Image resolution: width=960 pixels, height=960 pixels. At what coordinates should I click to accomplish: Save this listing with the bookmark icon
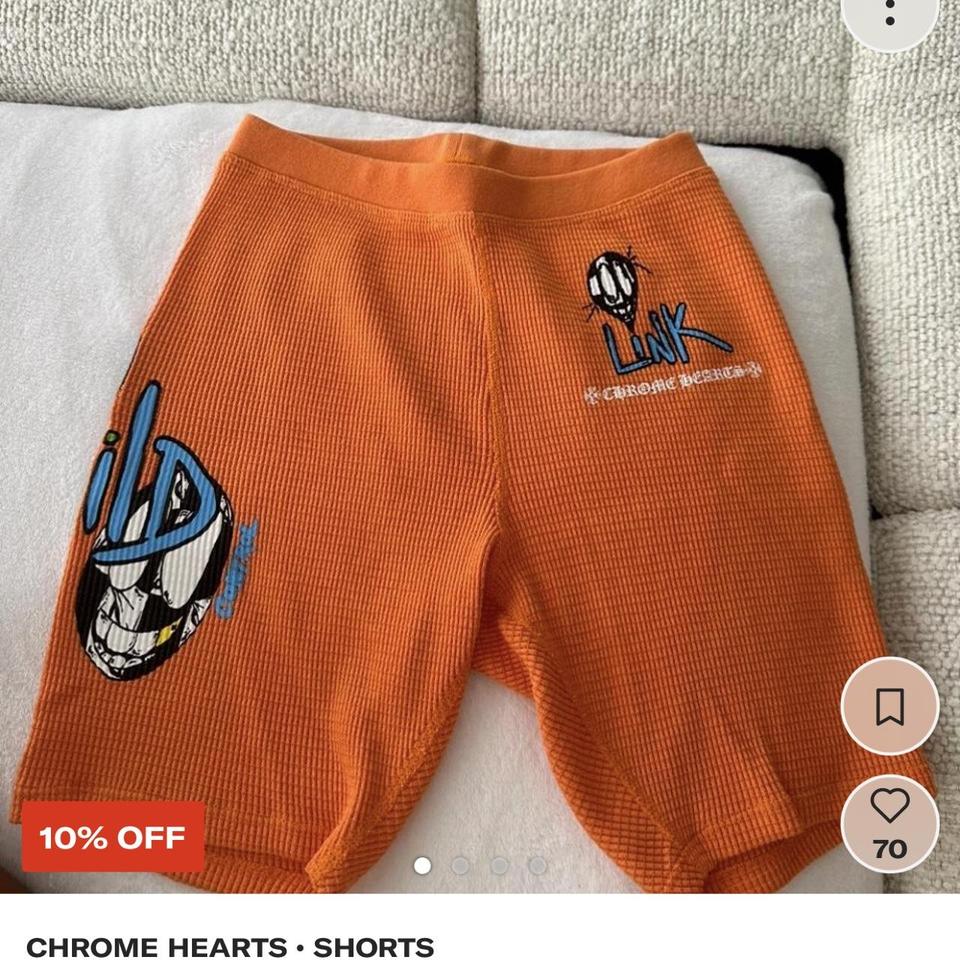(889, 706)
